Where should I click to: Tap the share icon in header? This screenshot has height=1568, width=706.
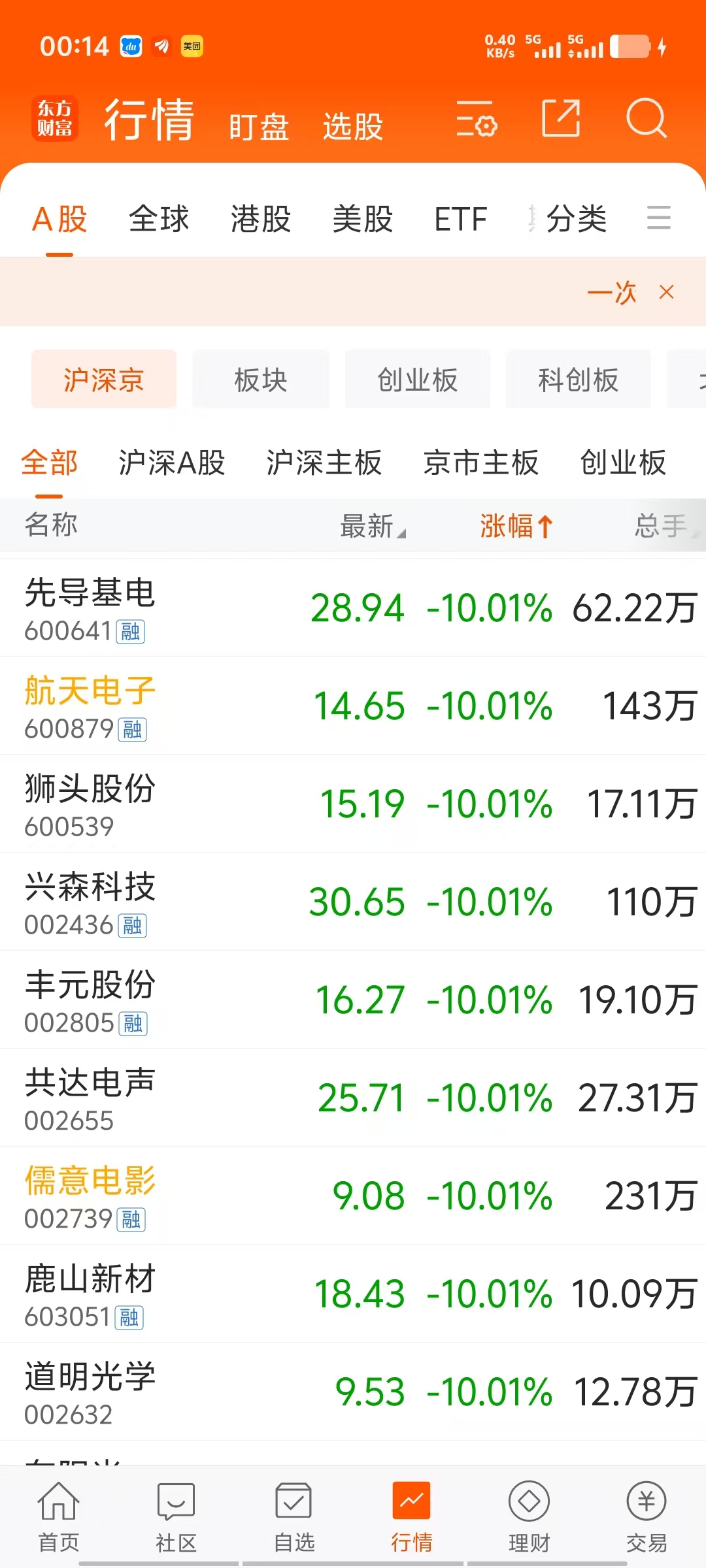pos(561,118)
